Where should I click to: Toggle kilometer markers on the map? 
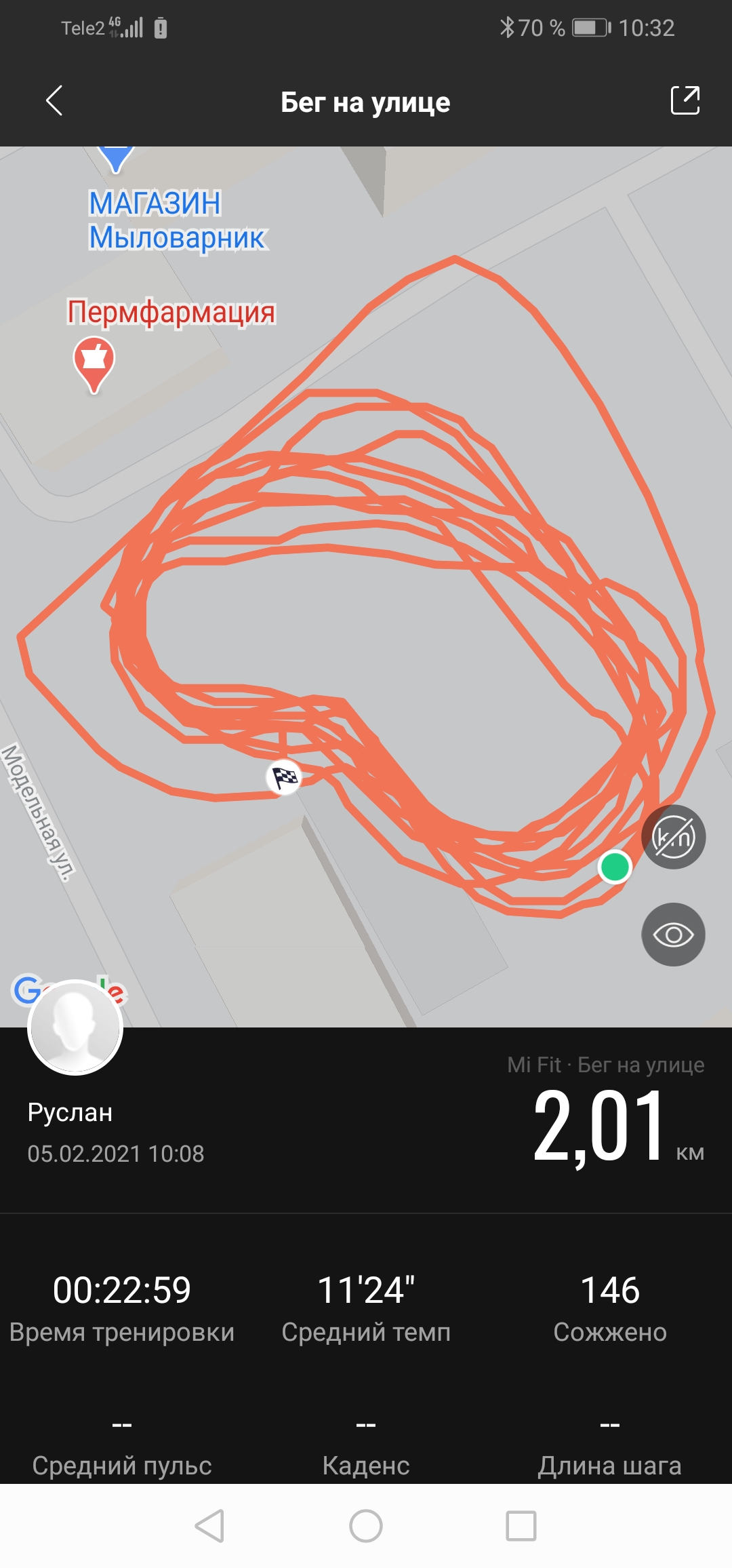[x=673, y=837]
